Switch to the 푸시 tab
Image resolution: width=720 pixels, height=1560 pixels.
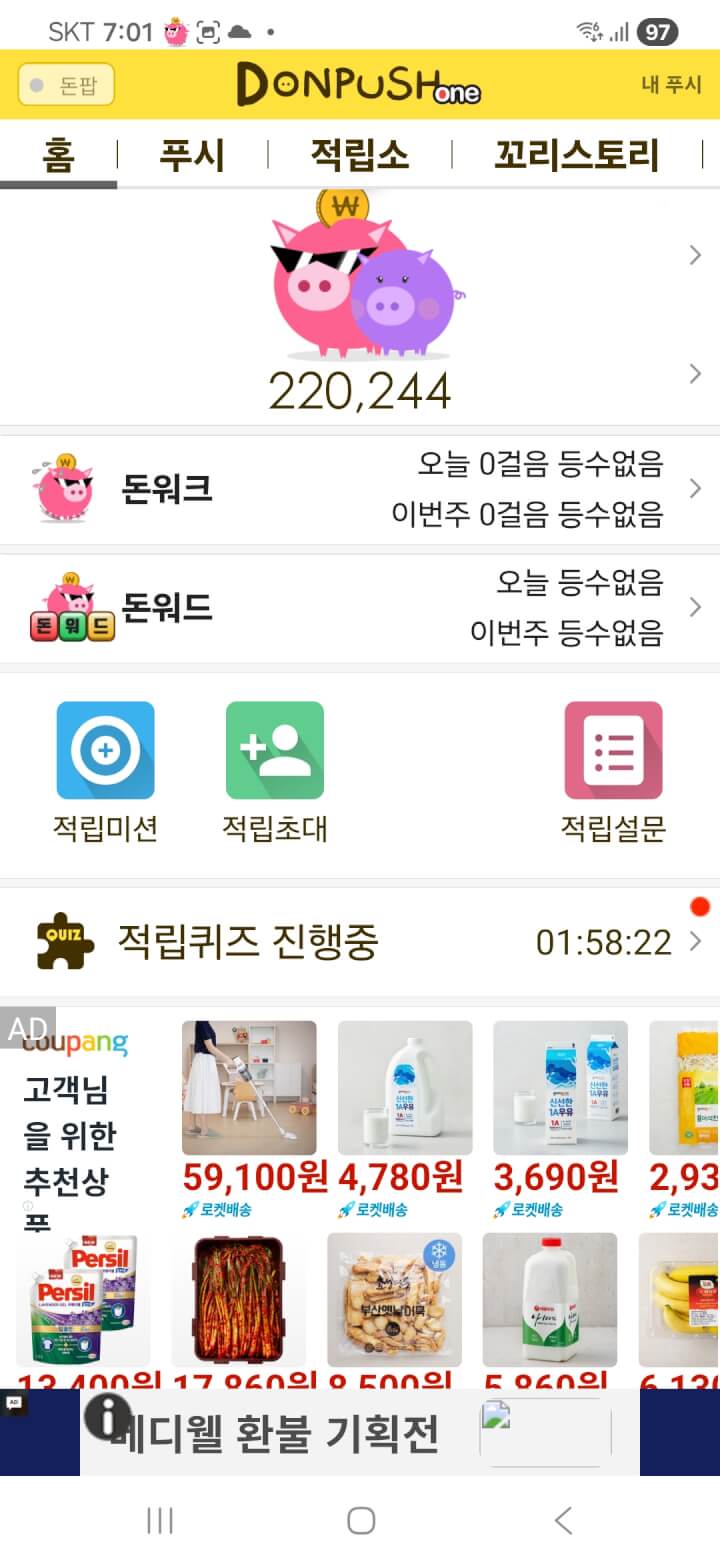(x=191, y=156)
